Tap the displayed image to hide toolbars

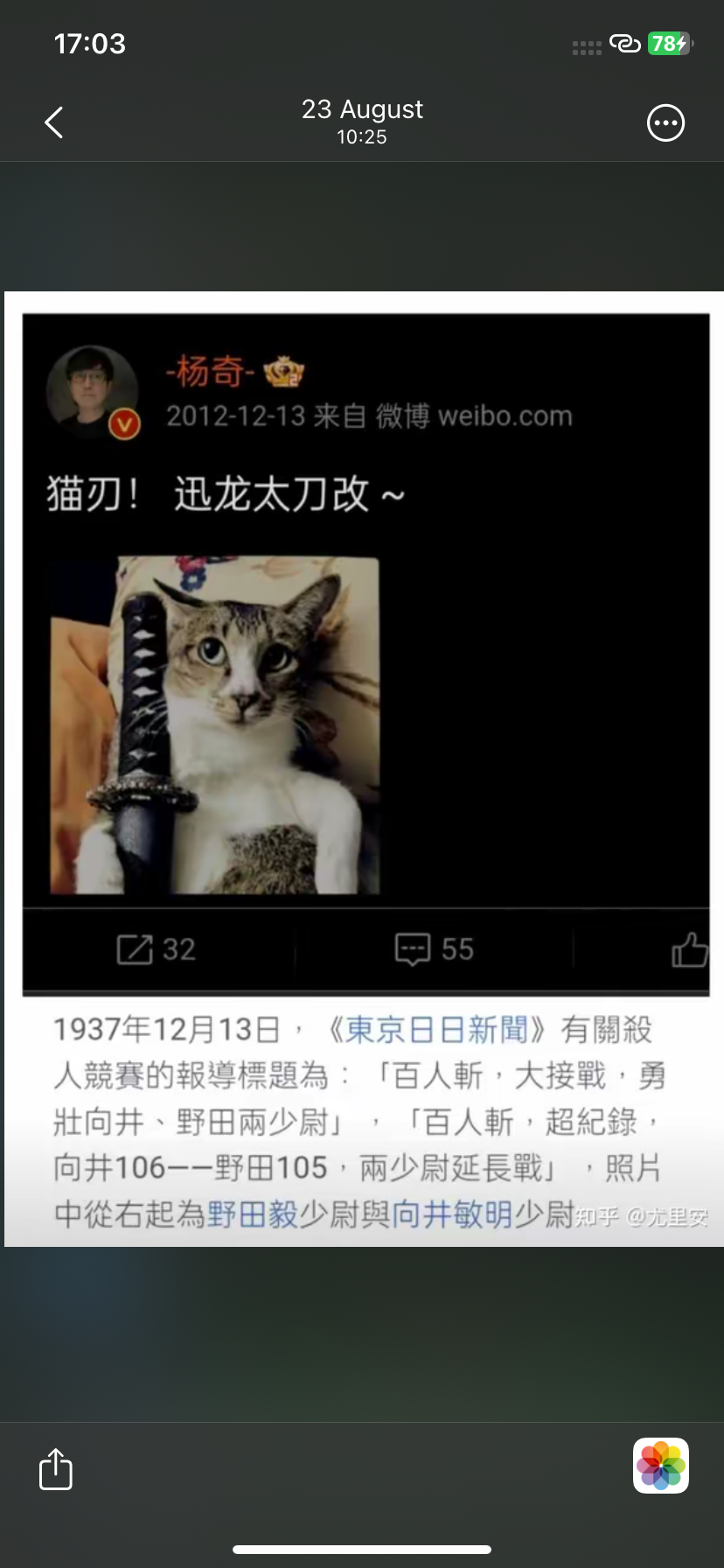364,768
